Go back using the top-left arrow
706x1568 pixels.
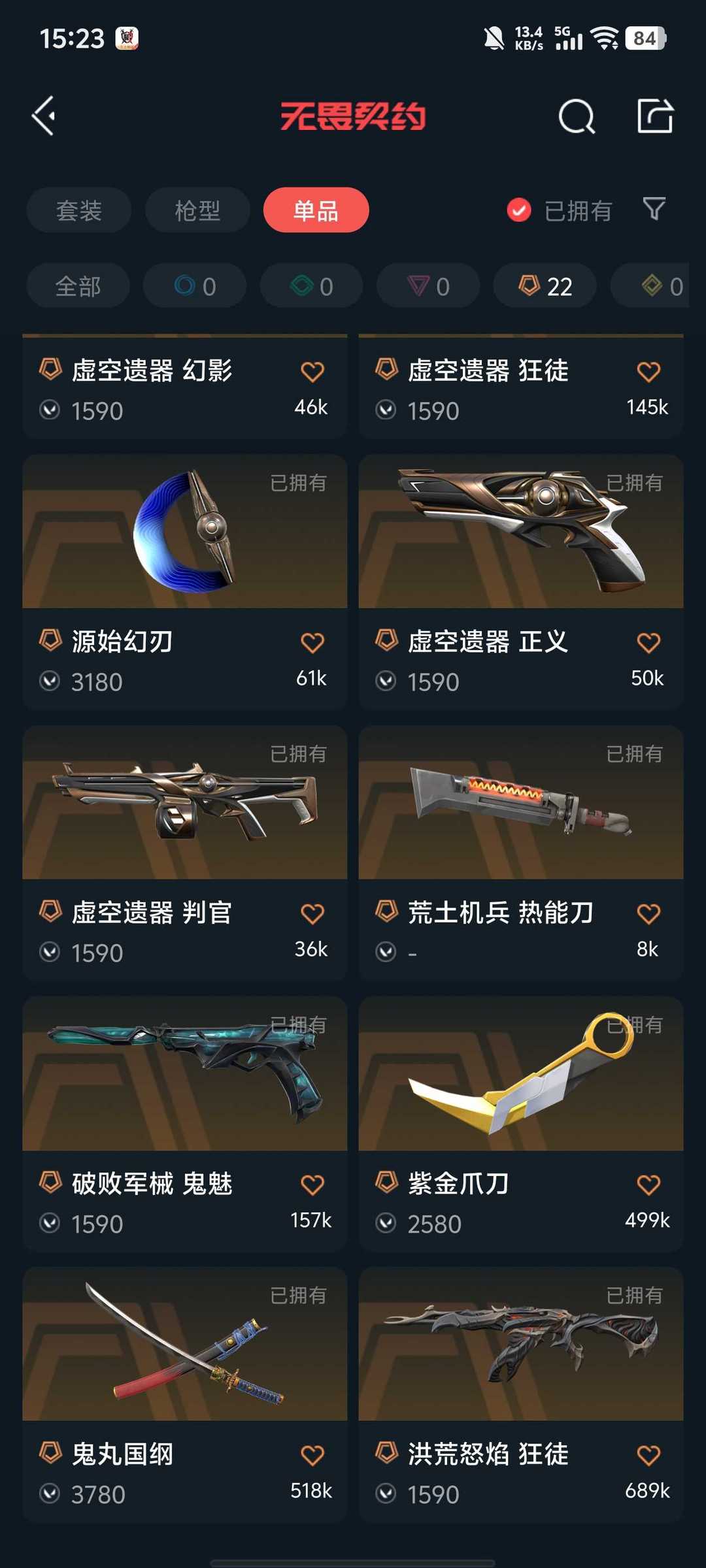44,116
